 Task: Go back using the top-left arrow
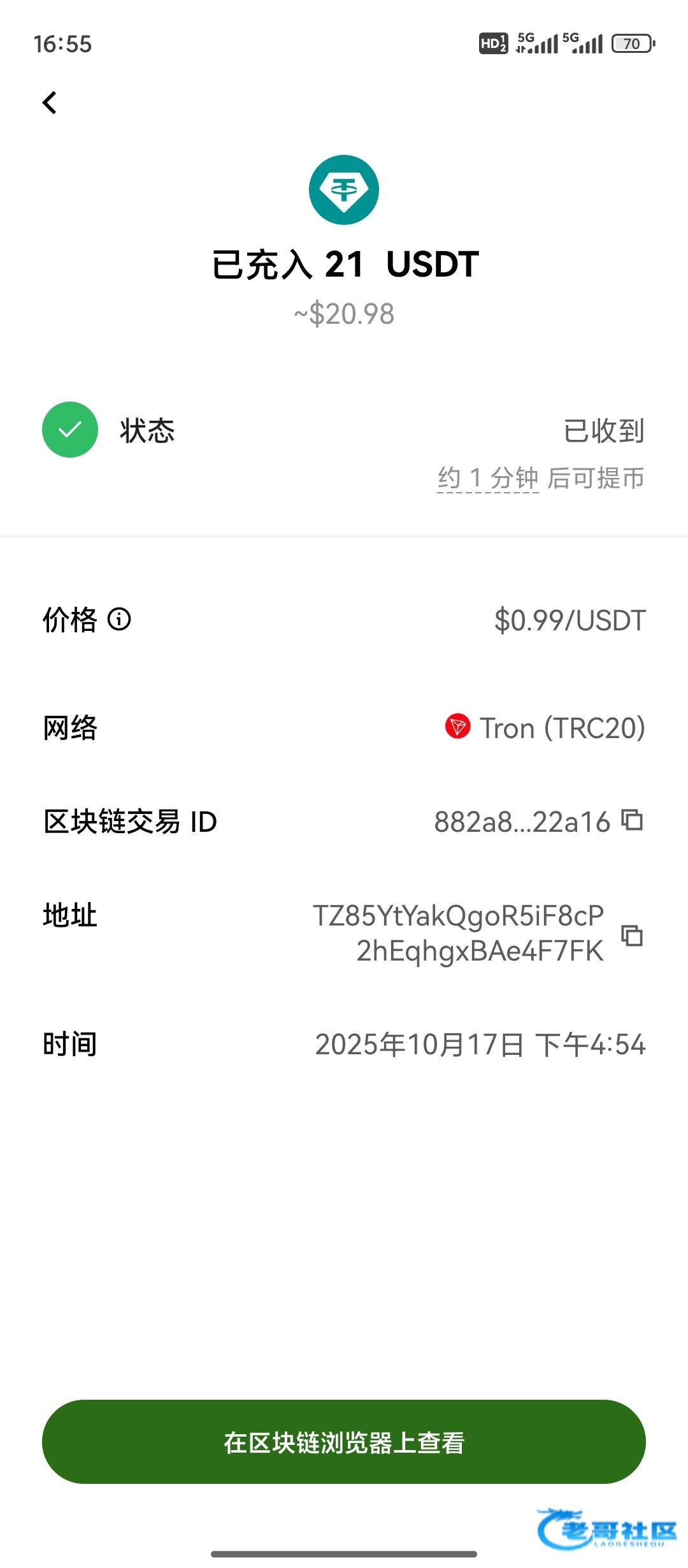[x=50, y=103]
